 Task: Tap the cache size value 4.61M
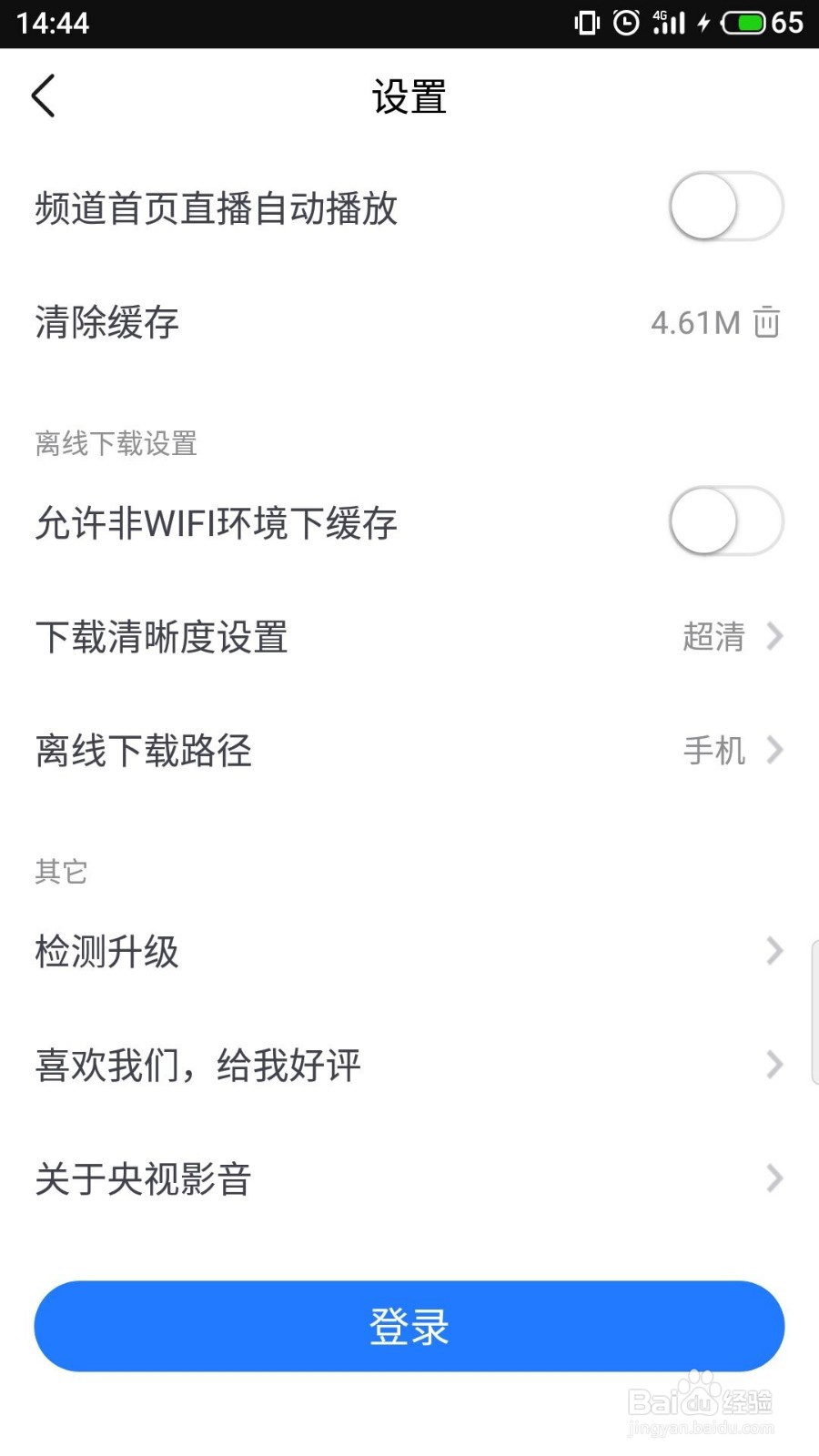696,323
